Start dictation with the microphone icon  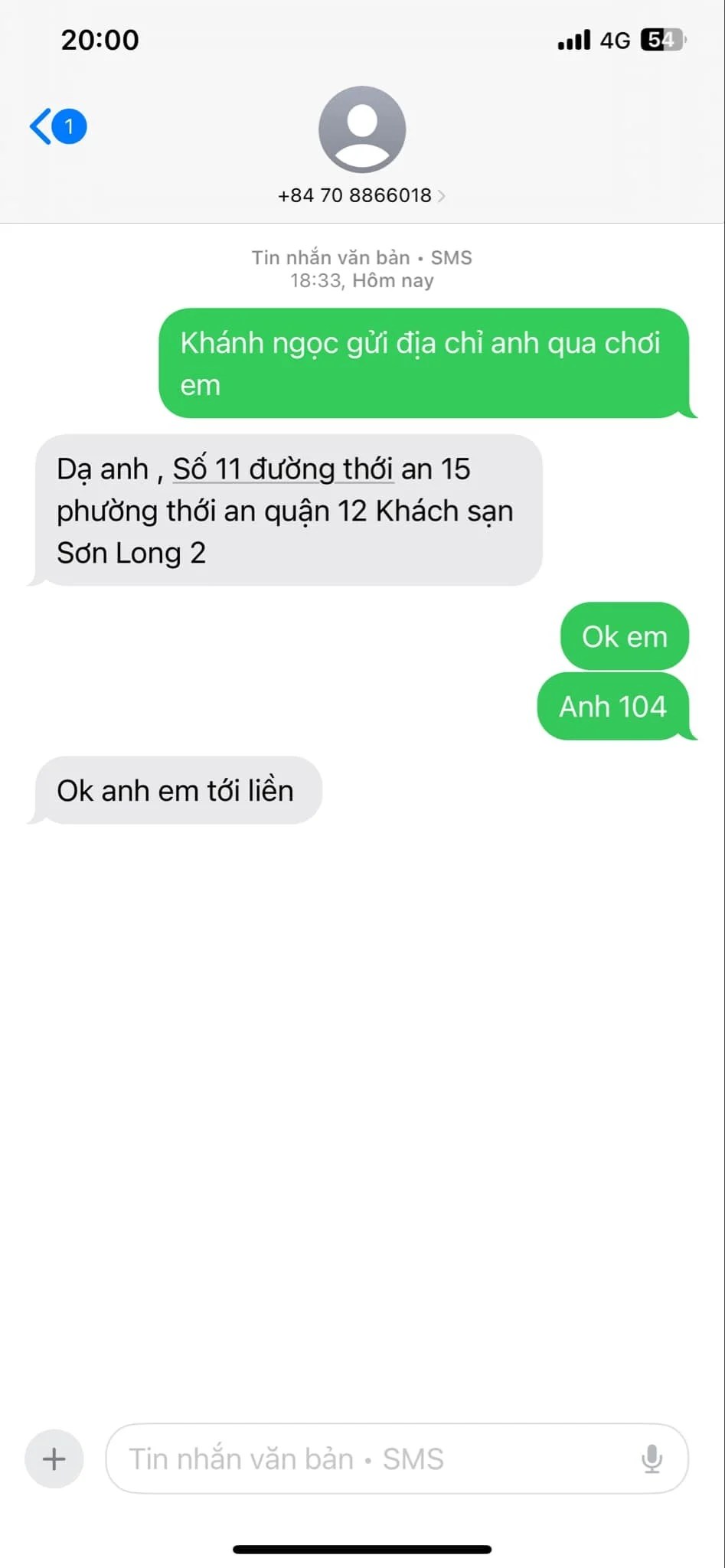[x=652, y=1459]
